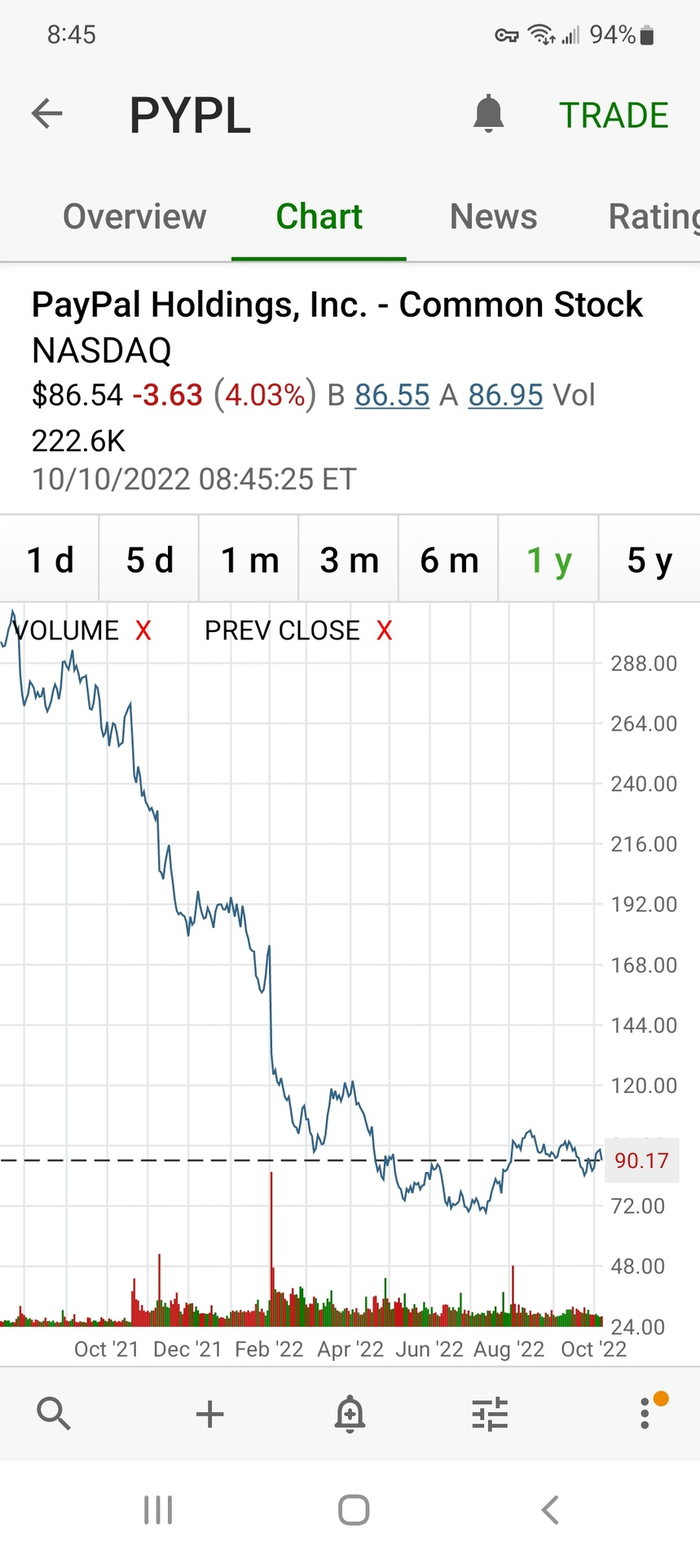700x1554 pixels.
Task: Tap the bid price 86.55 link
Action: [x=392, y=395]
